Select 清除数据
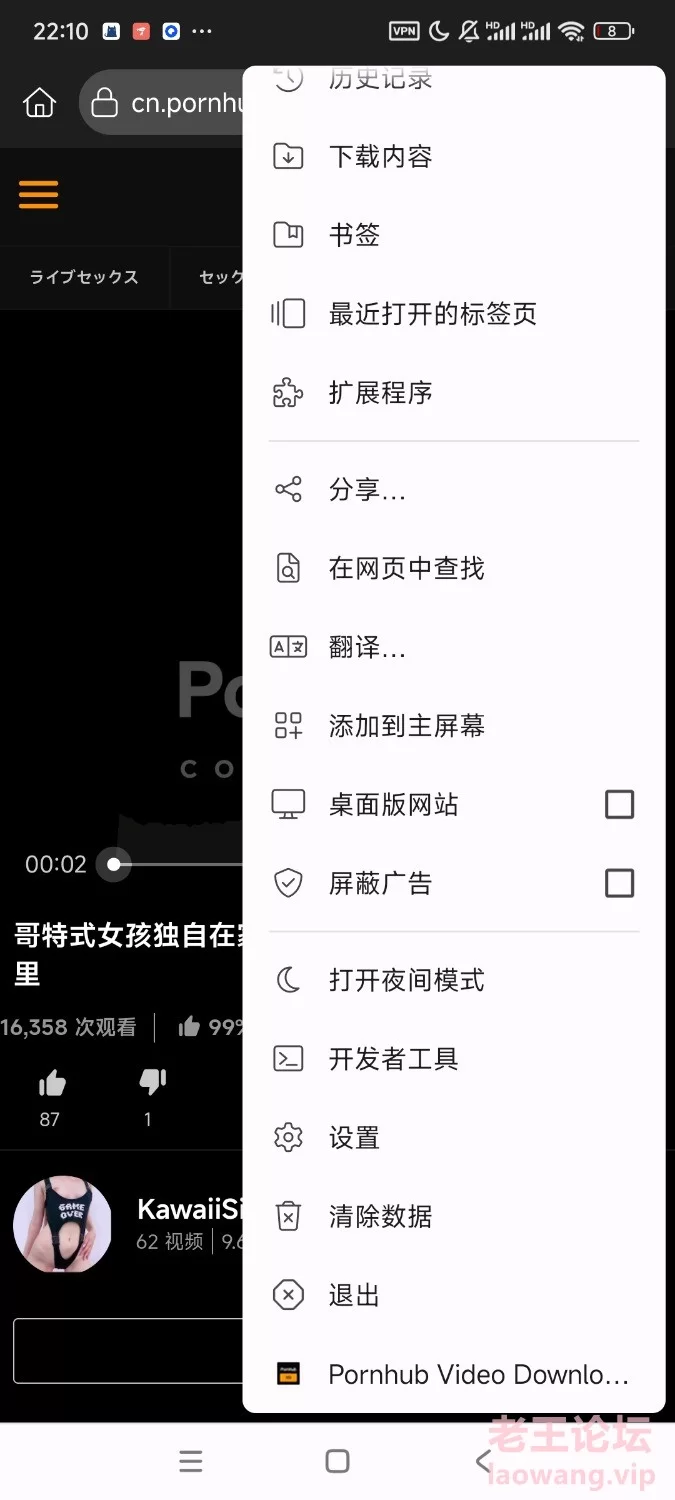Screen dimensions: 675x1500 (x=454, y=1217)
